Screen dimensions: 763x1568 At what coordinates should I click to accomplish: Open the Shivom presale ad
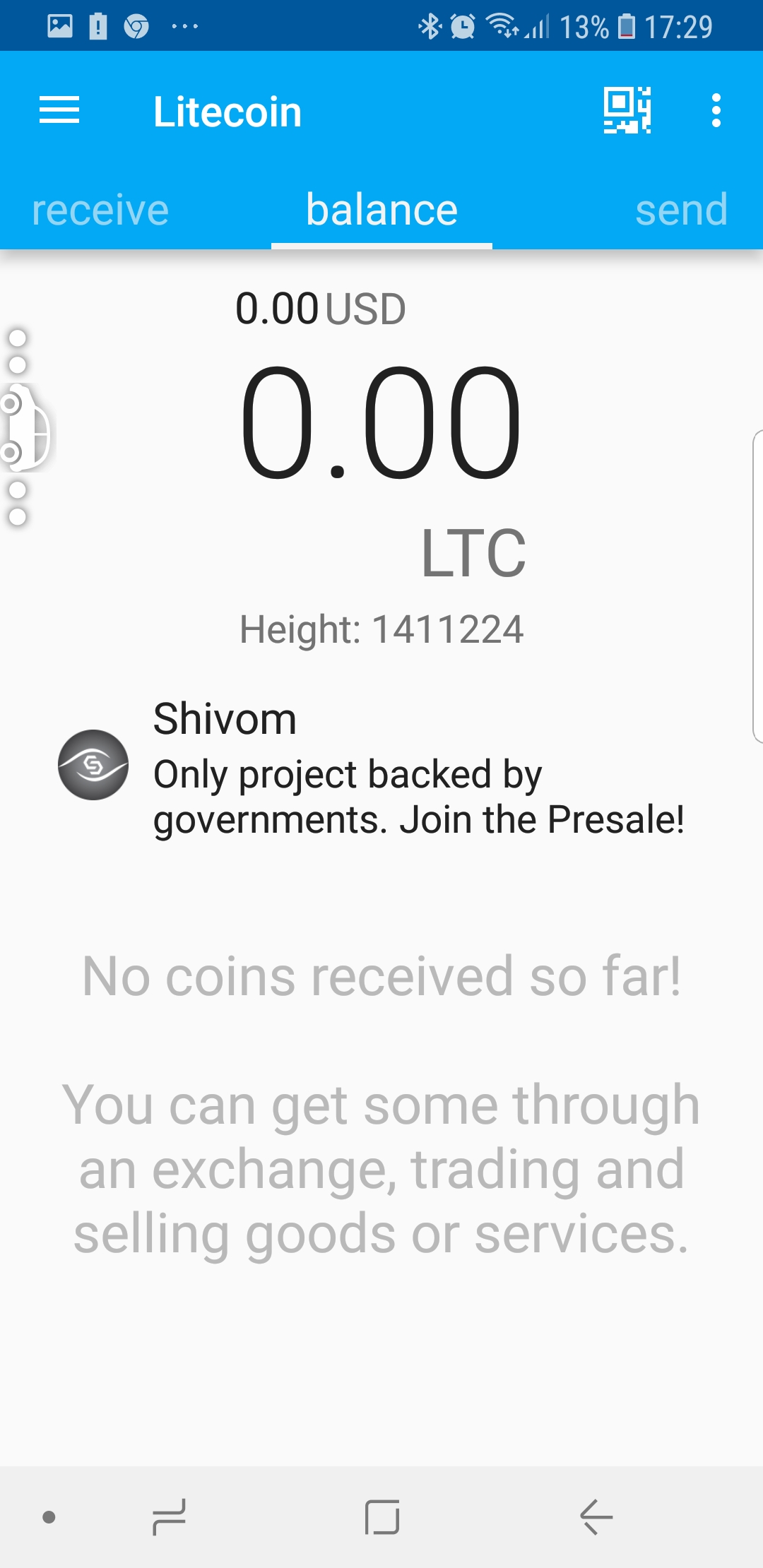click(381, 768)
